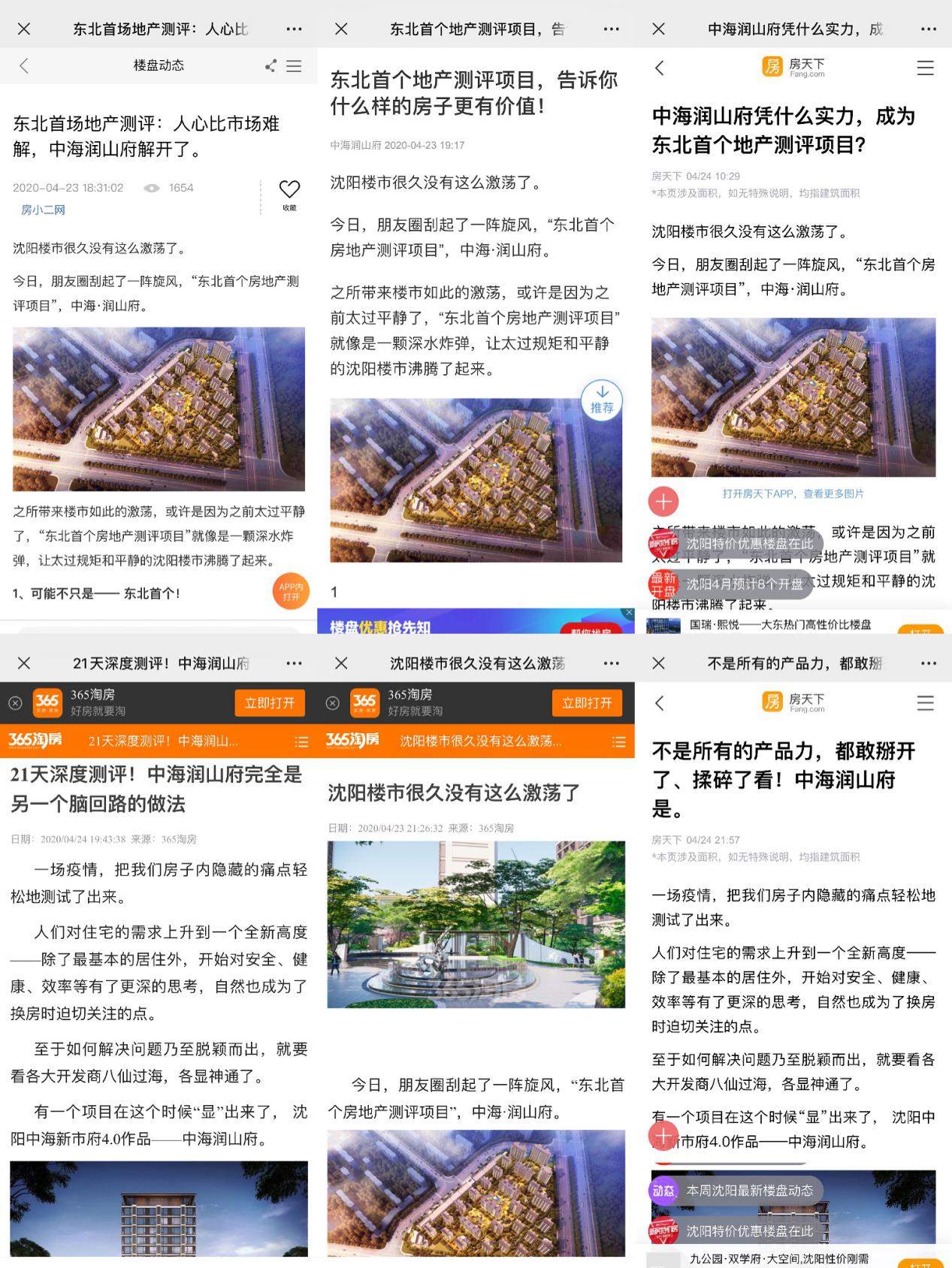This screenshot has width=952, height=1268.
Task: Tap the share icon in the 楼盘动态 header
Action: (x=270, y=66)
